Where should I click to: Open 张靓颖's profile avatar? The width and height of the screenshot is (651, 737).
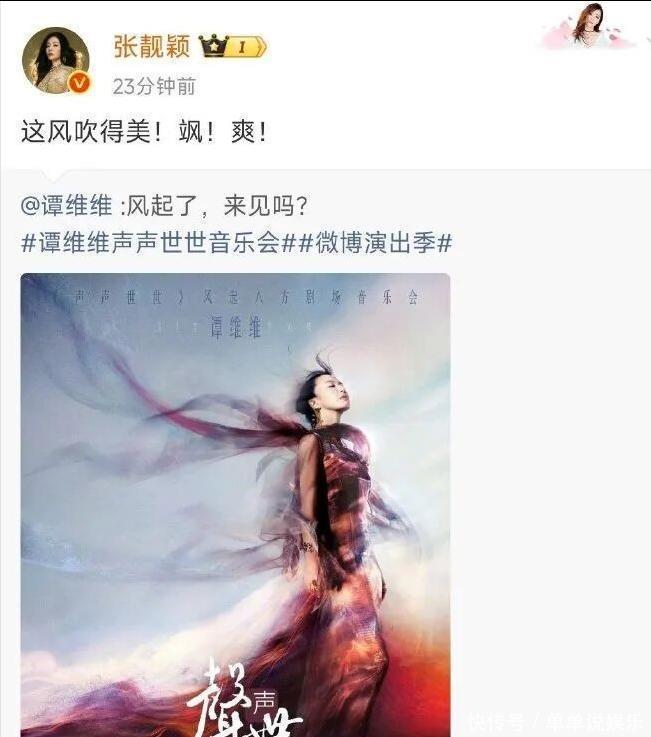point(56,61)
